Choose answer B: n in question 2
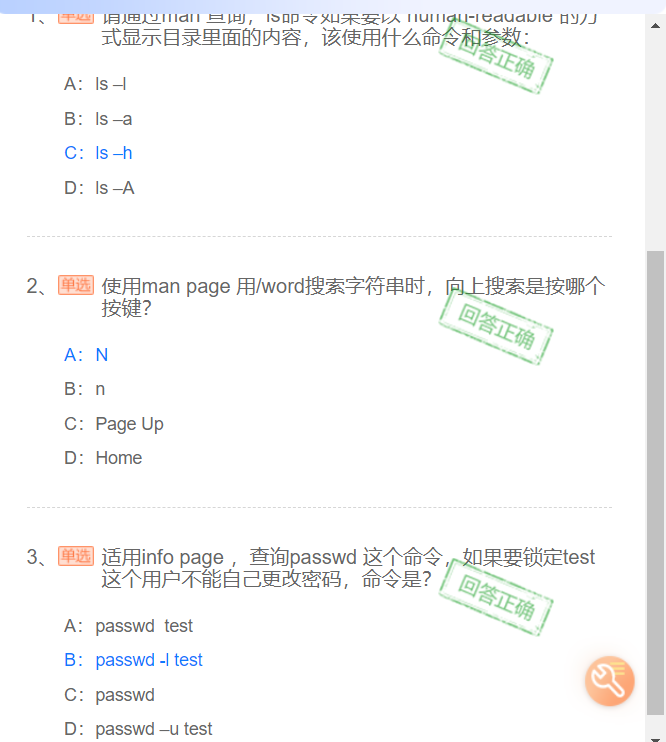 pos(86,389)
